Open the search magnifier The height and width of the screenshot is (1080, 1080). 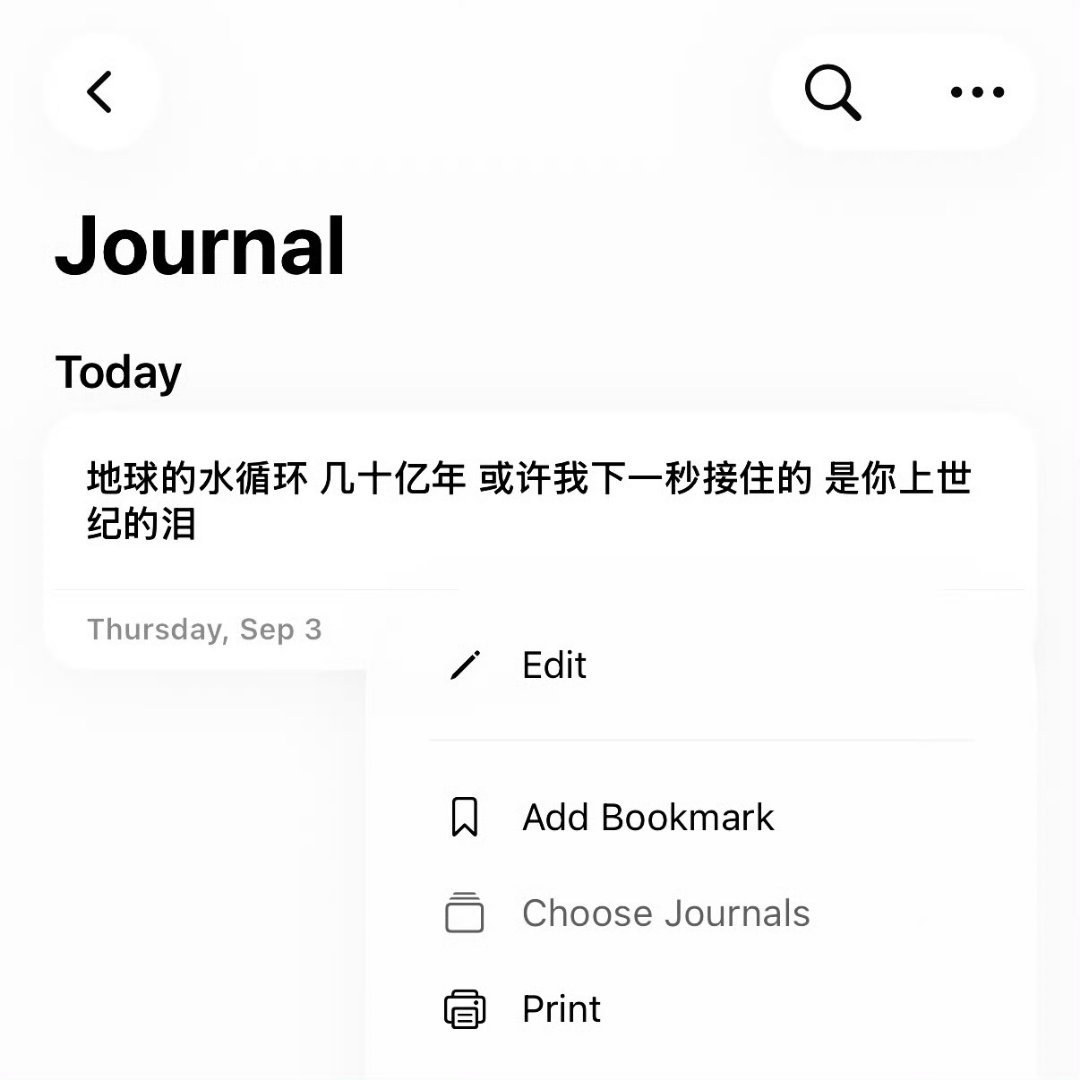coord(833,92)
